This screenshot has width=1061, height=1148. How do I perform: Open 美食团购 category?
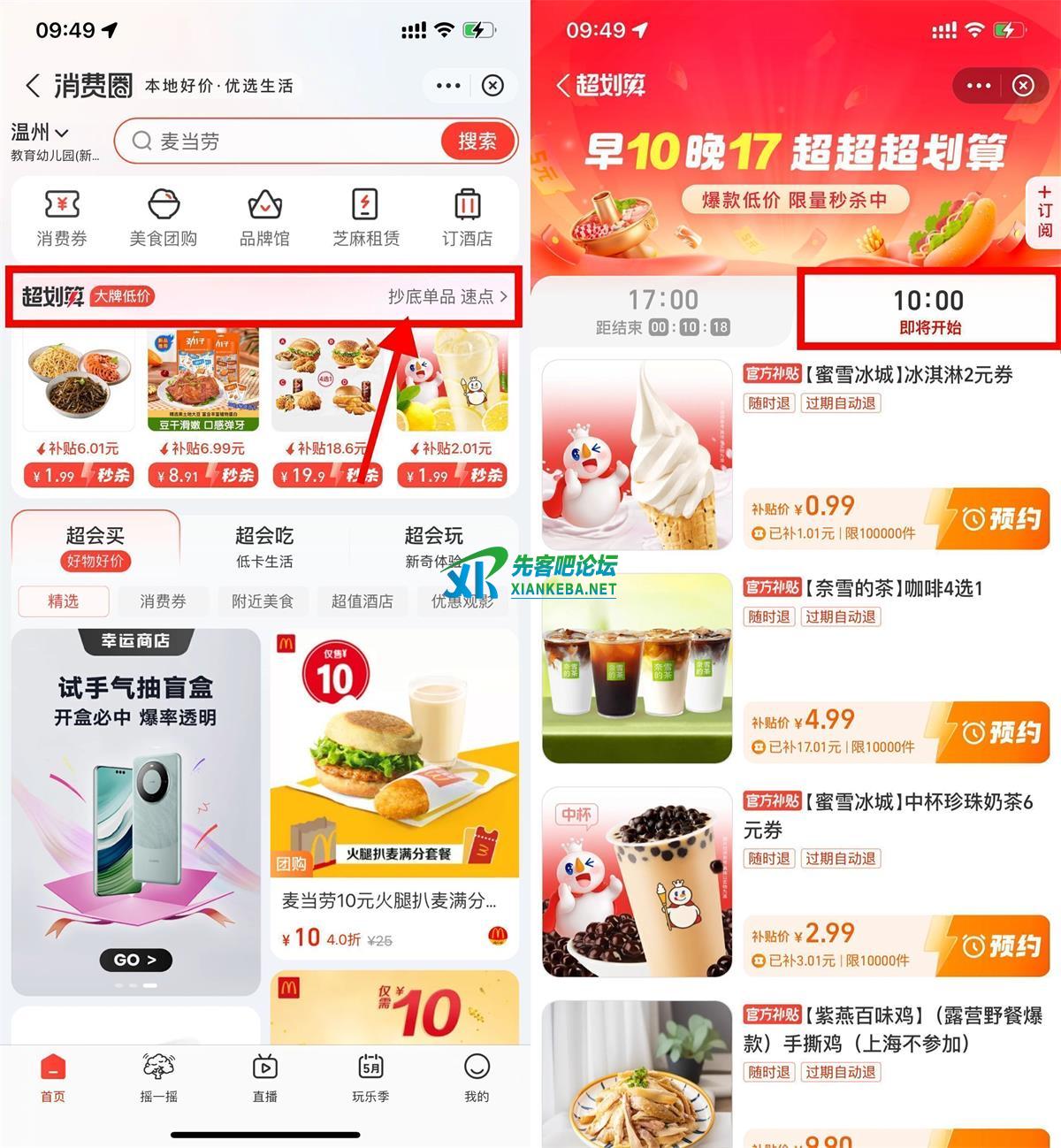[x=164, y=217]
